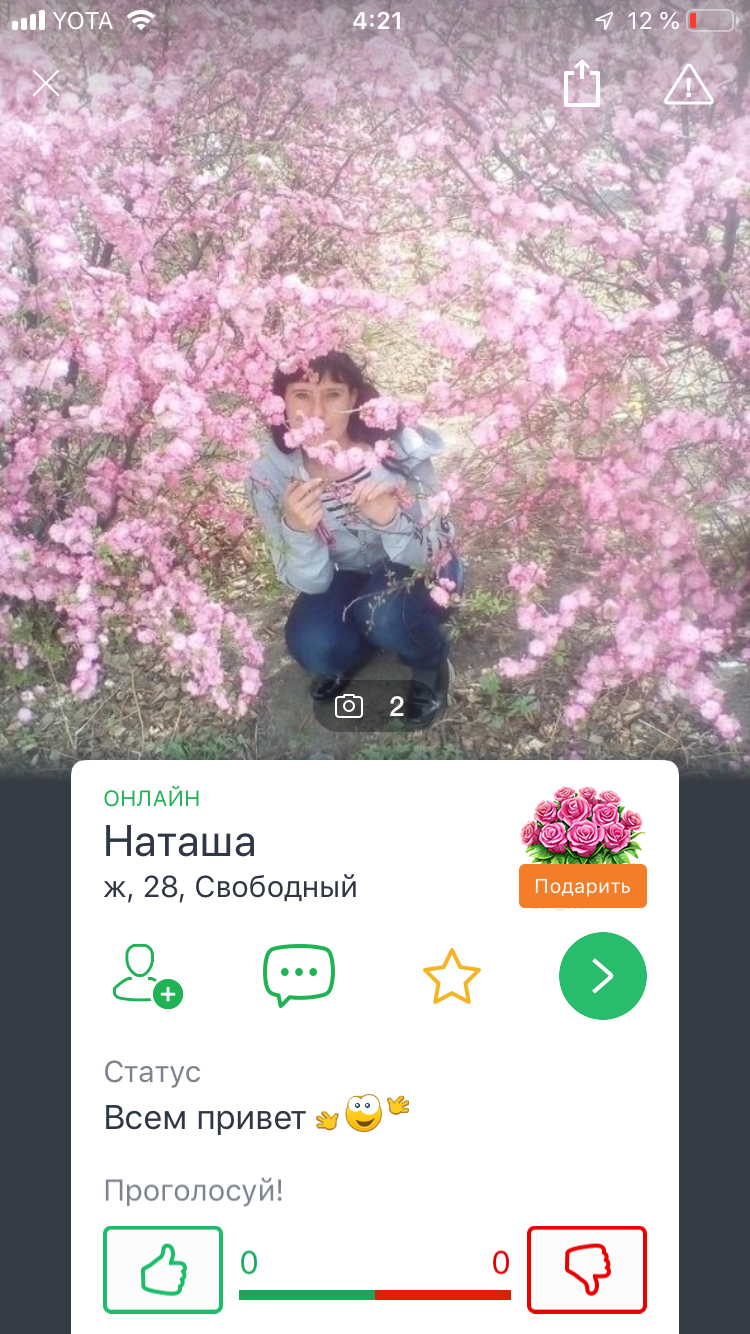This screenshot has height=1334, width=750.
Task: Send a message to Наташа
Action: [x=298, y=975]
